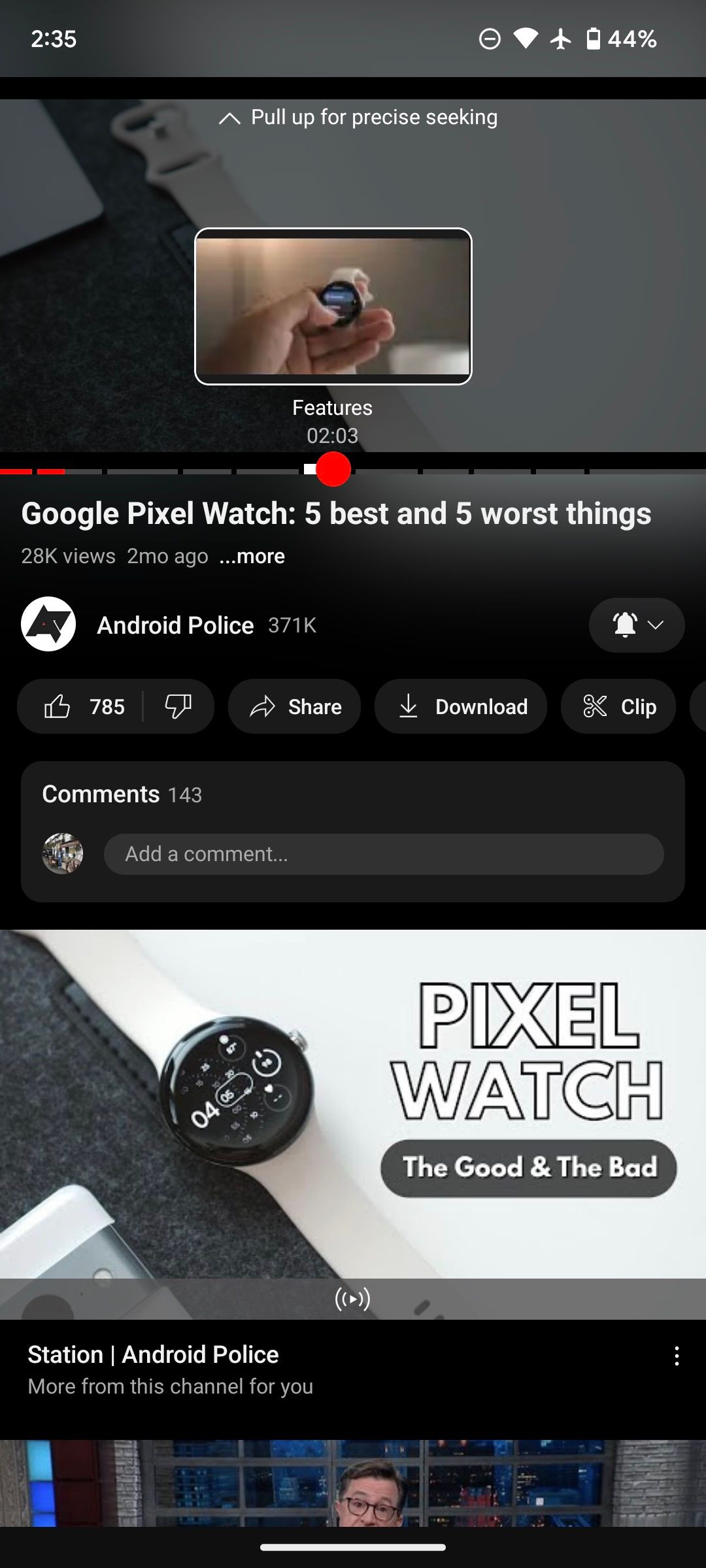
Task: Download the video for offline viewing
Action: coord(461,706)
